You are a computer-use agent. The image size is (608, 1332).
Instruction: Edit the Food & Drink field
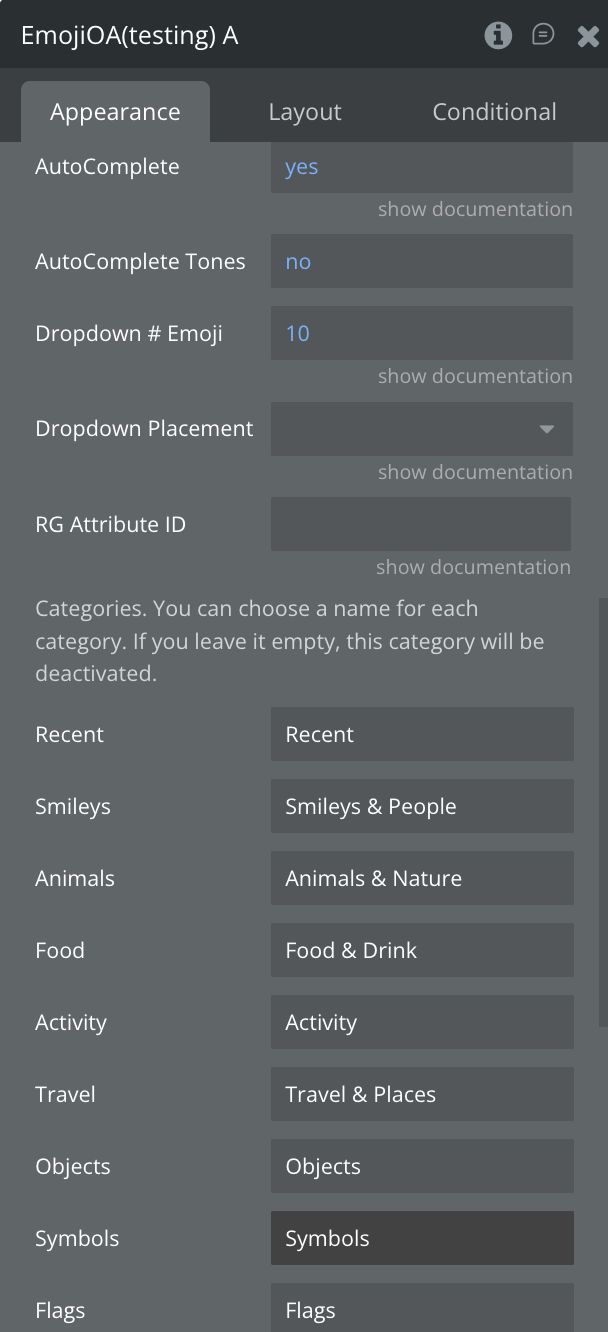421,951
